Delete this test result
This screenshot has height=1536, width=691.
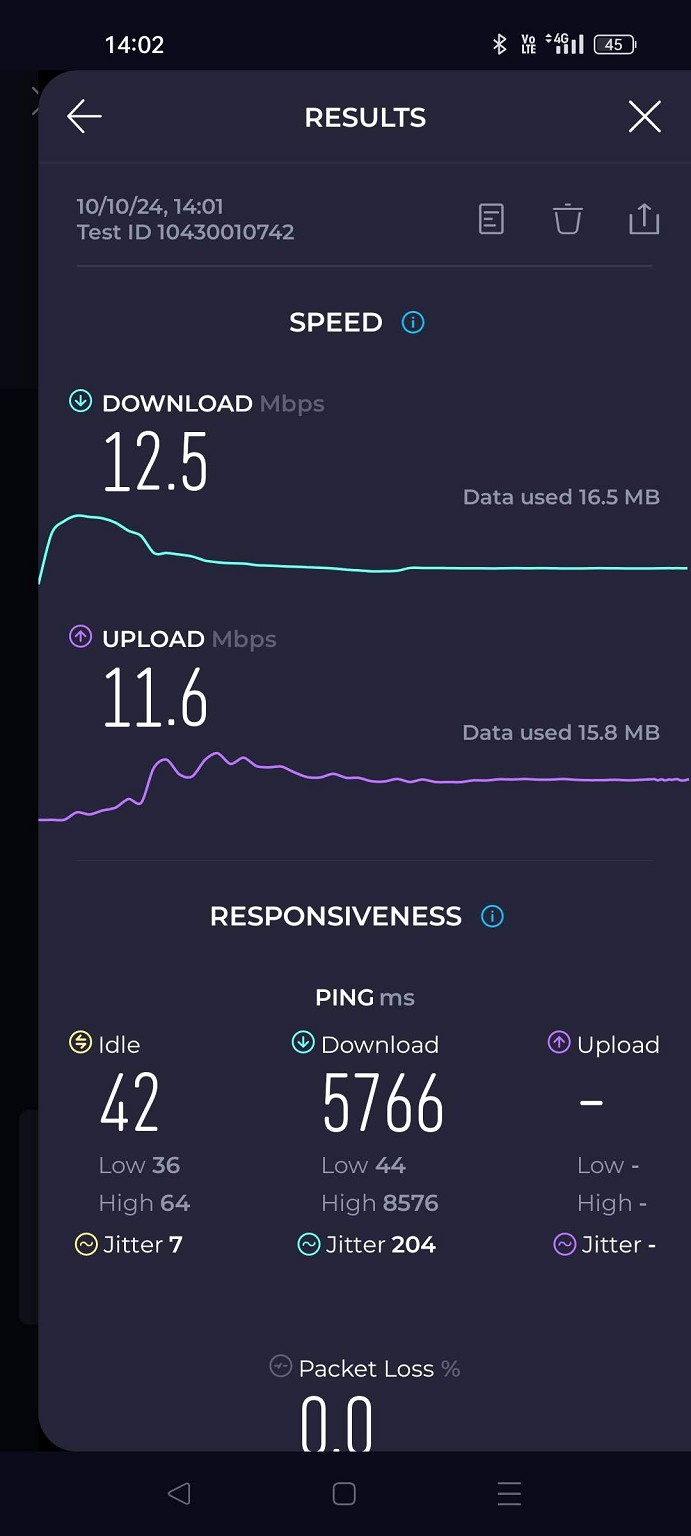(x=568, y=219)
